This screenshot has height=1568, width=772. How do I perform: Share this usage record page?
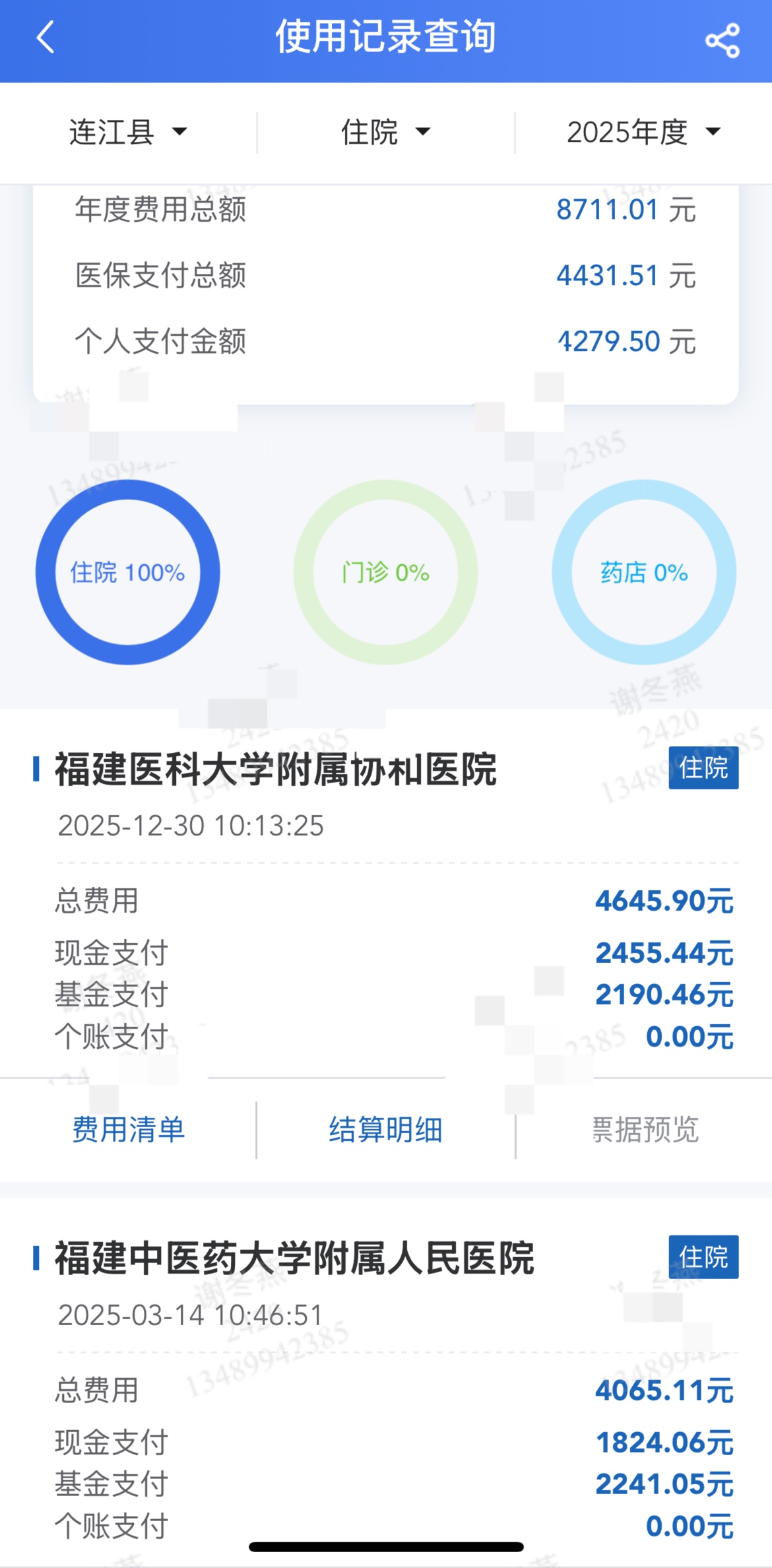(723, 40)
